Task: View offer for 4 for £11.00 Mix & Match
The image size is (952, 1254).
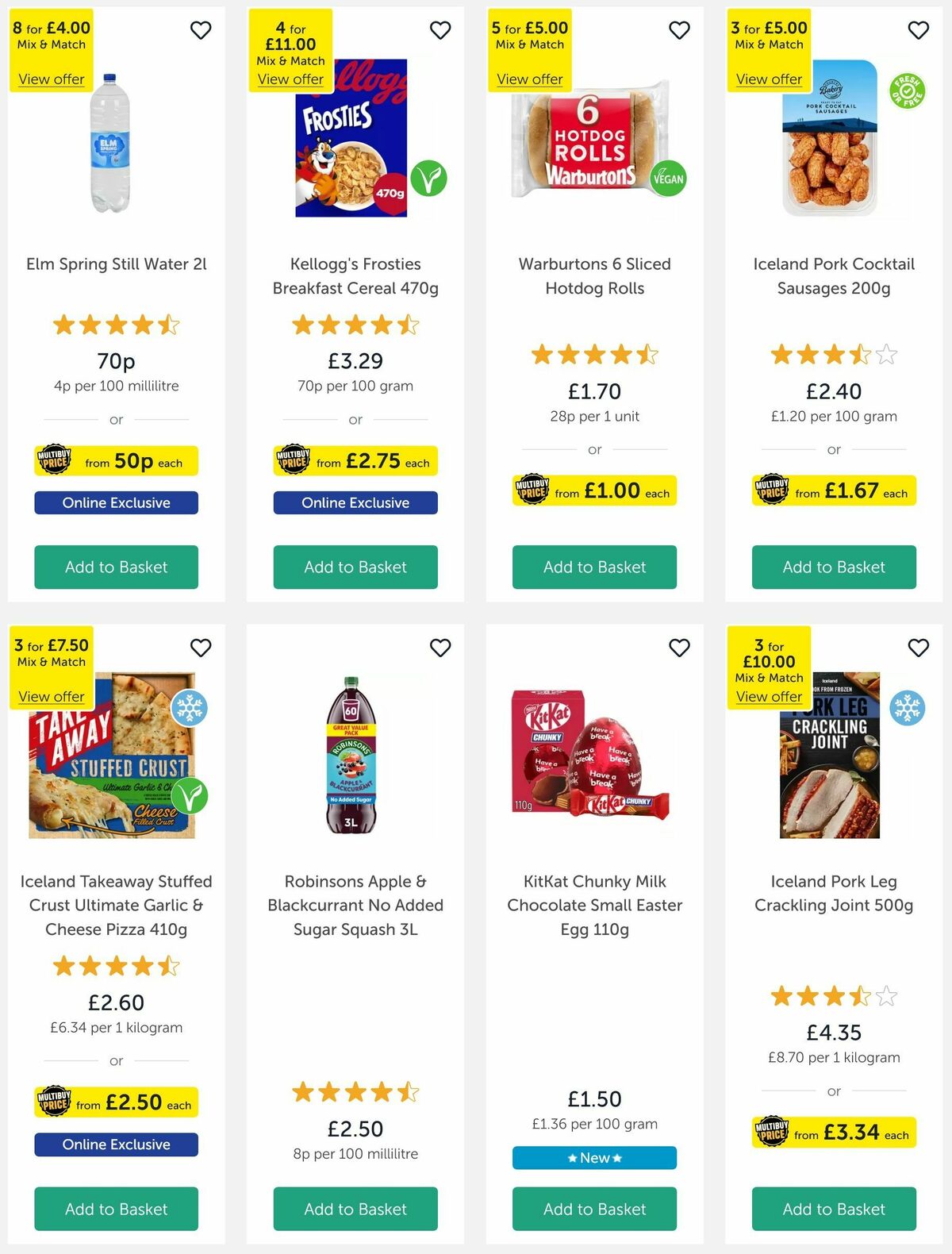Action: point(290,79)
